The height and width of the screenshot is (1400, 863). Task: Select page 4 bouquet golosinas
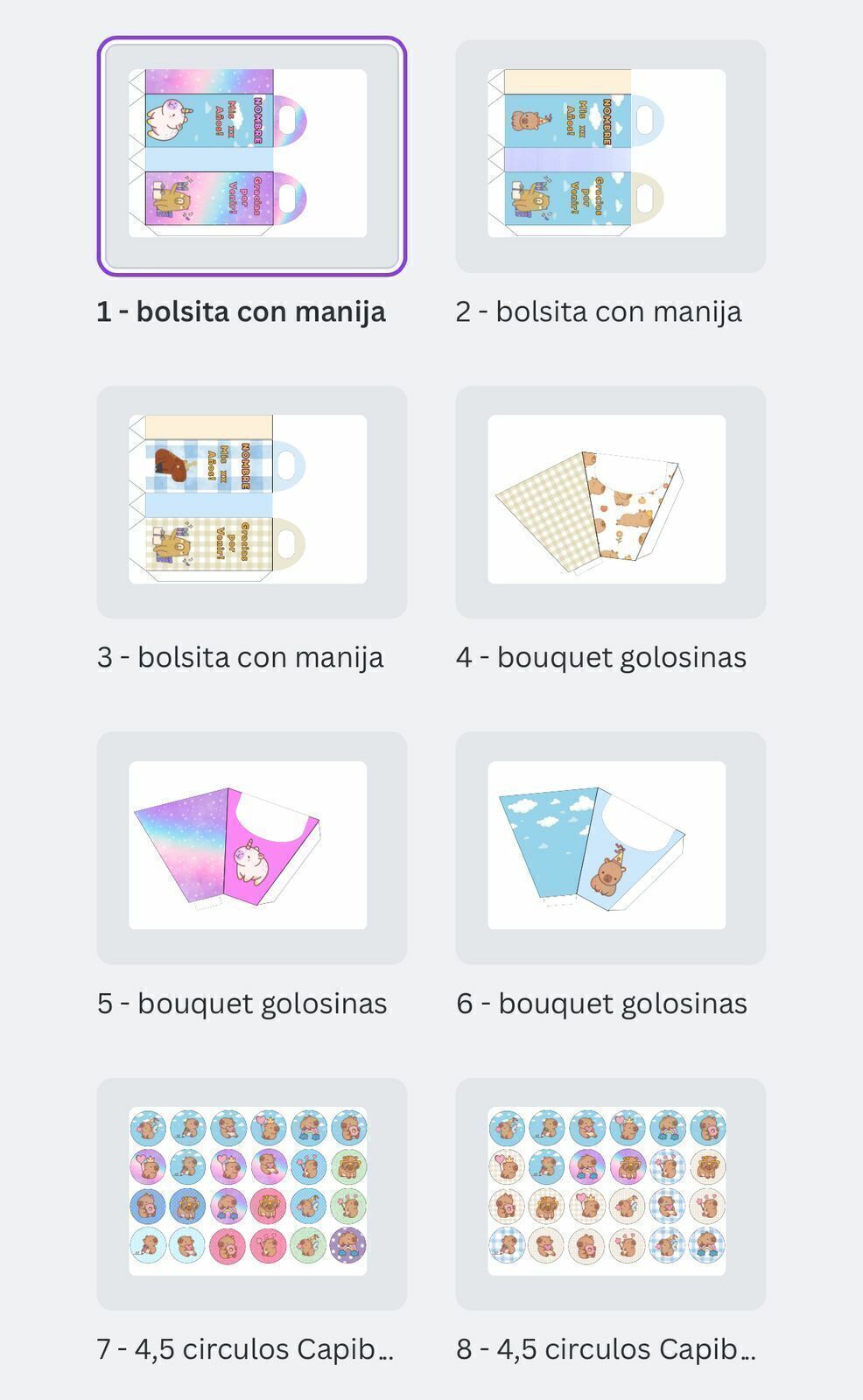611,502
